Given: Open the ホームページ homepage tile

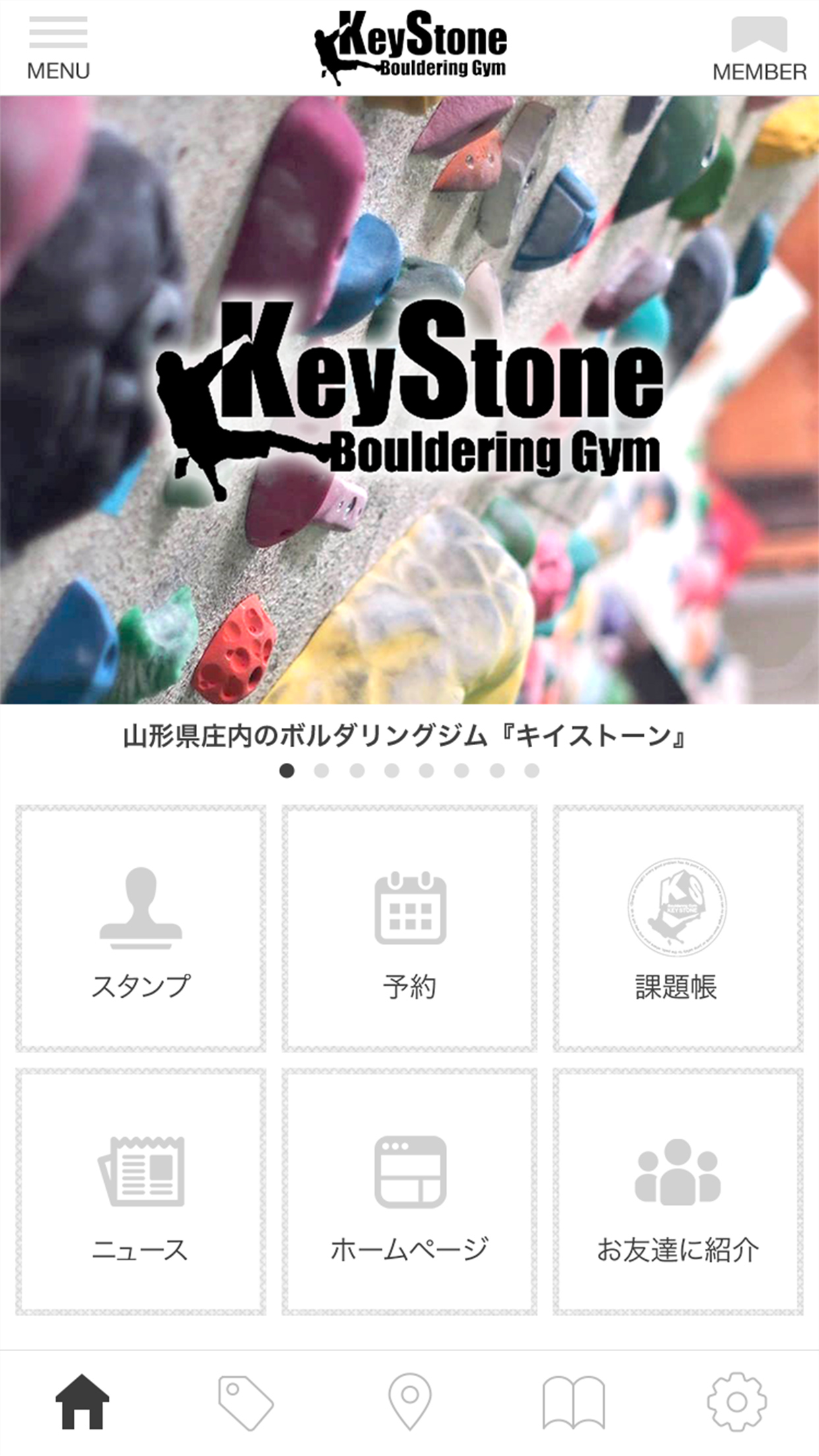Looking at the screenshot, I should pyautogui.click(x=409, y=1192).
